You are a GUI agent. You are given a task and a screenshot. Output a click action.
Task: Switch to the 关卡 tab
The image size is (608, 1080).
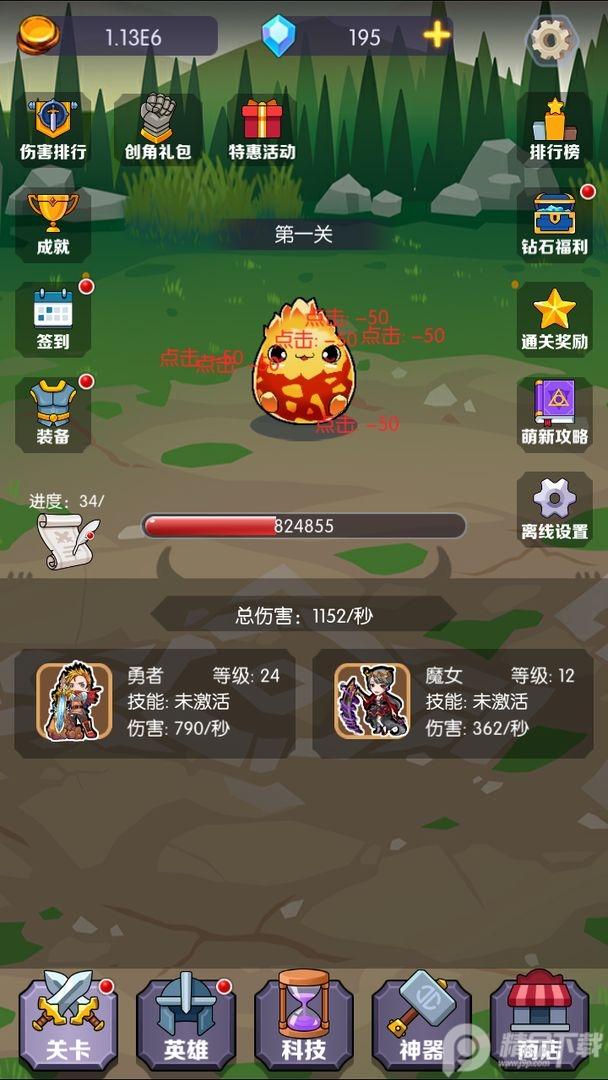(x=68, y=1019)
